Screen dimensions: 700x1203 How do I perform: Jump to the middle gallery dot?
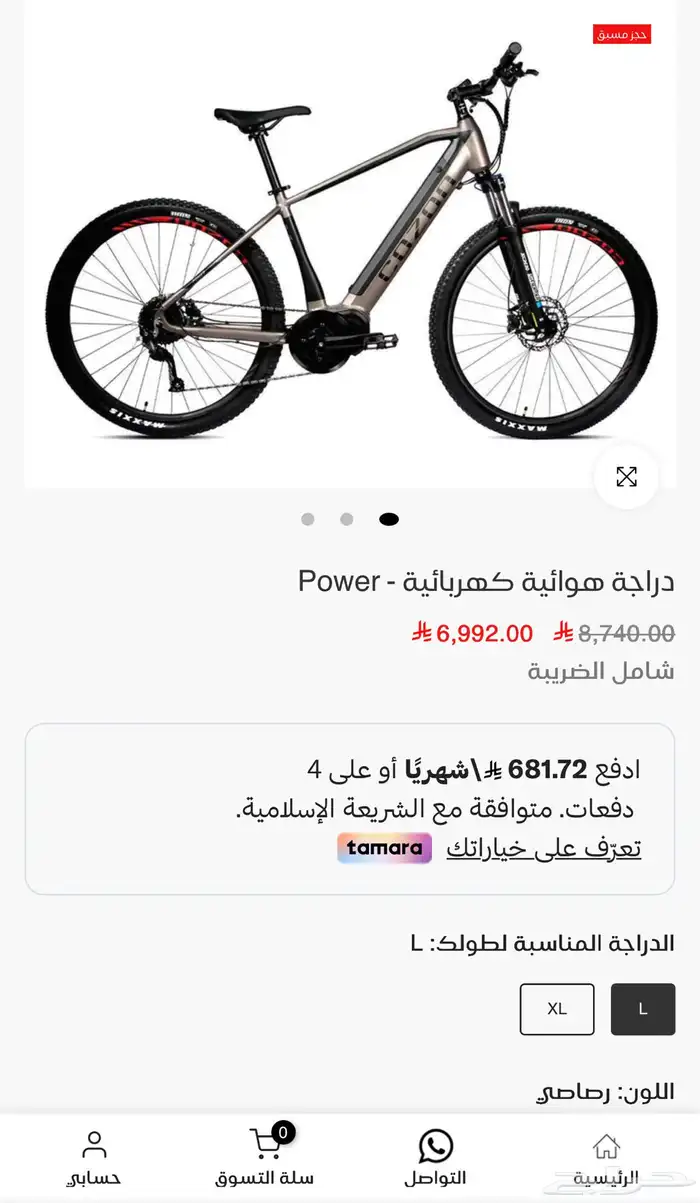347,519
